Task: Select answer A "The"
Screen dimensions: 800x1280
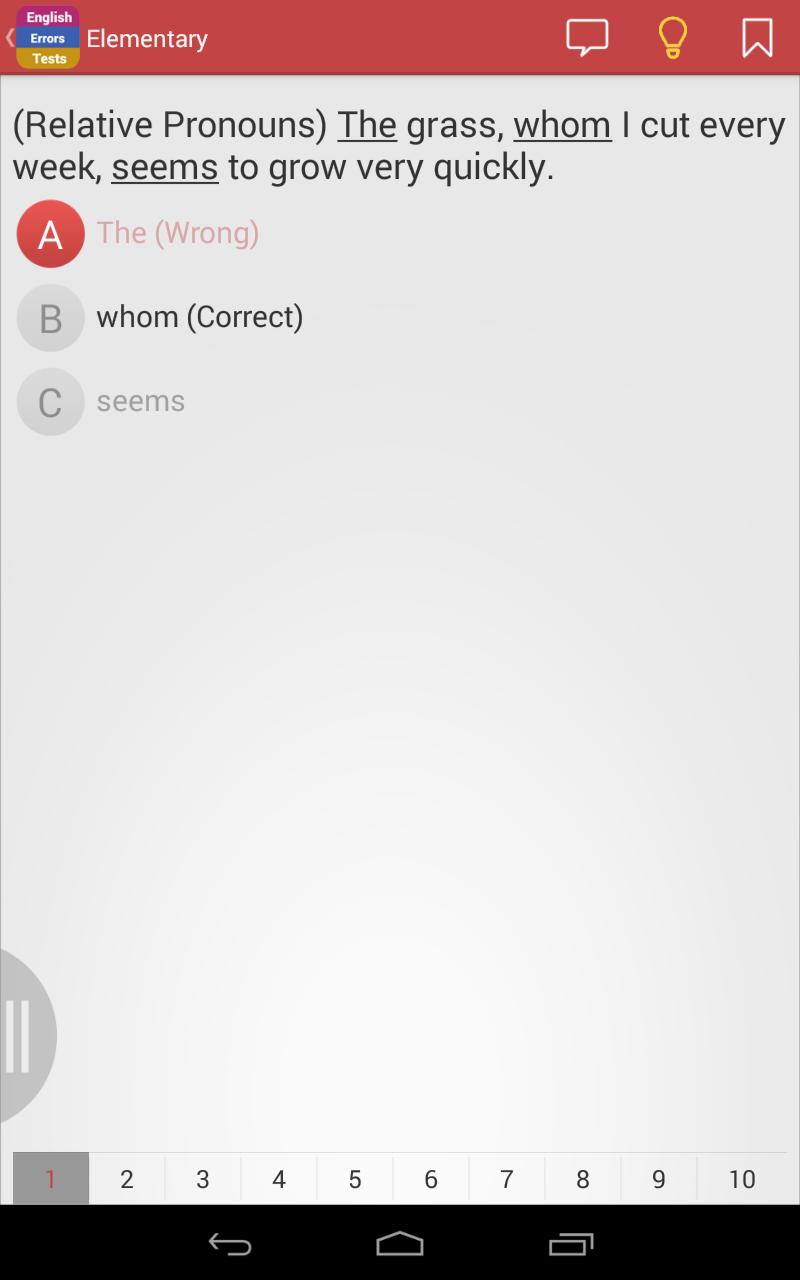Action: tap(51, 234)
